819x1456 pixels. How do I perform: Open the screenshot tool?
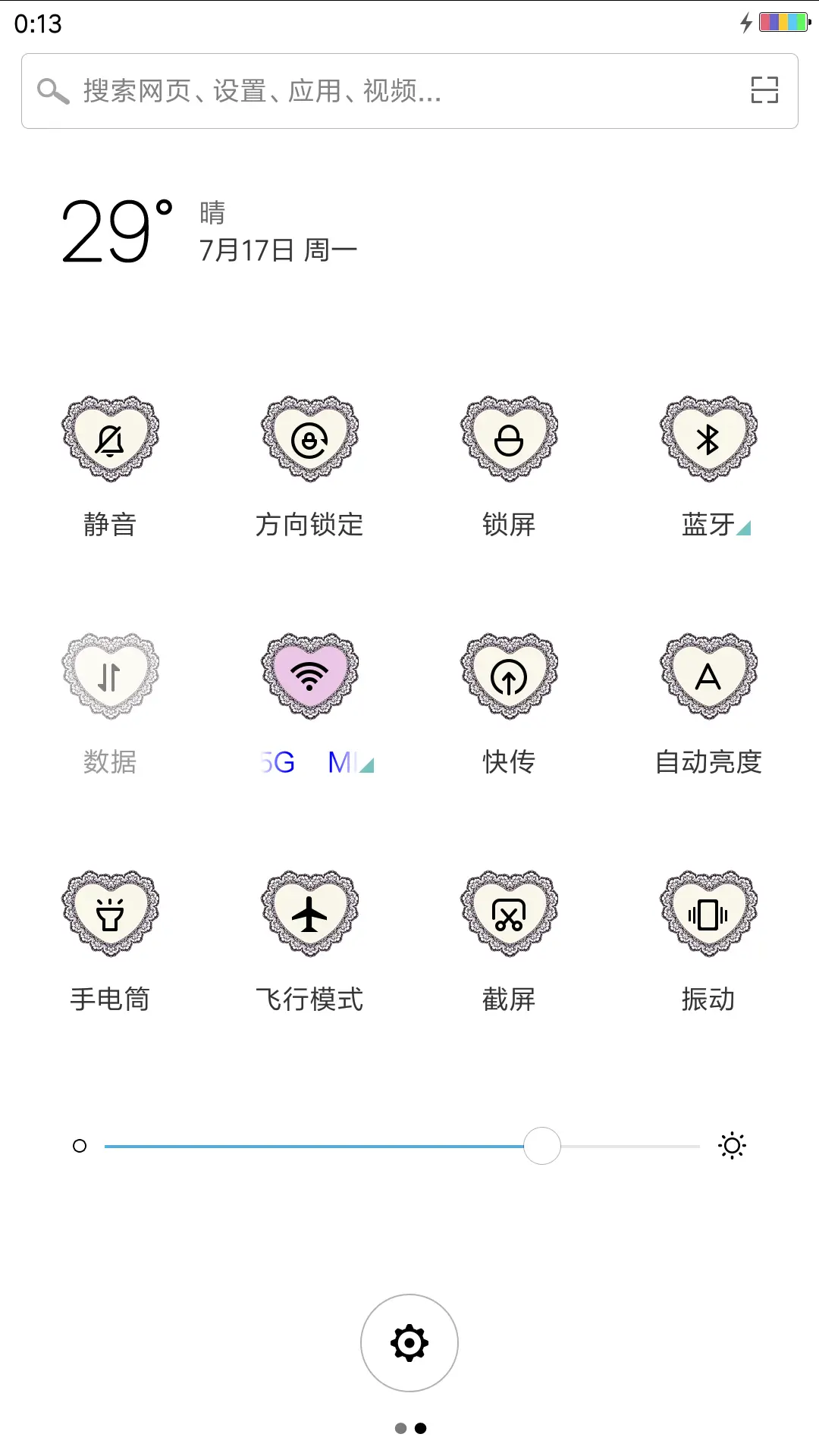click(x=509, y=914)
